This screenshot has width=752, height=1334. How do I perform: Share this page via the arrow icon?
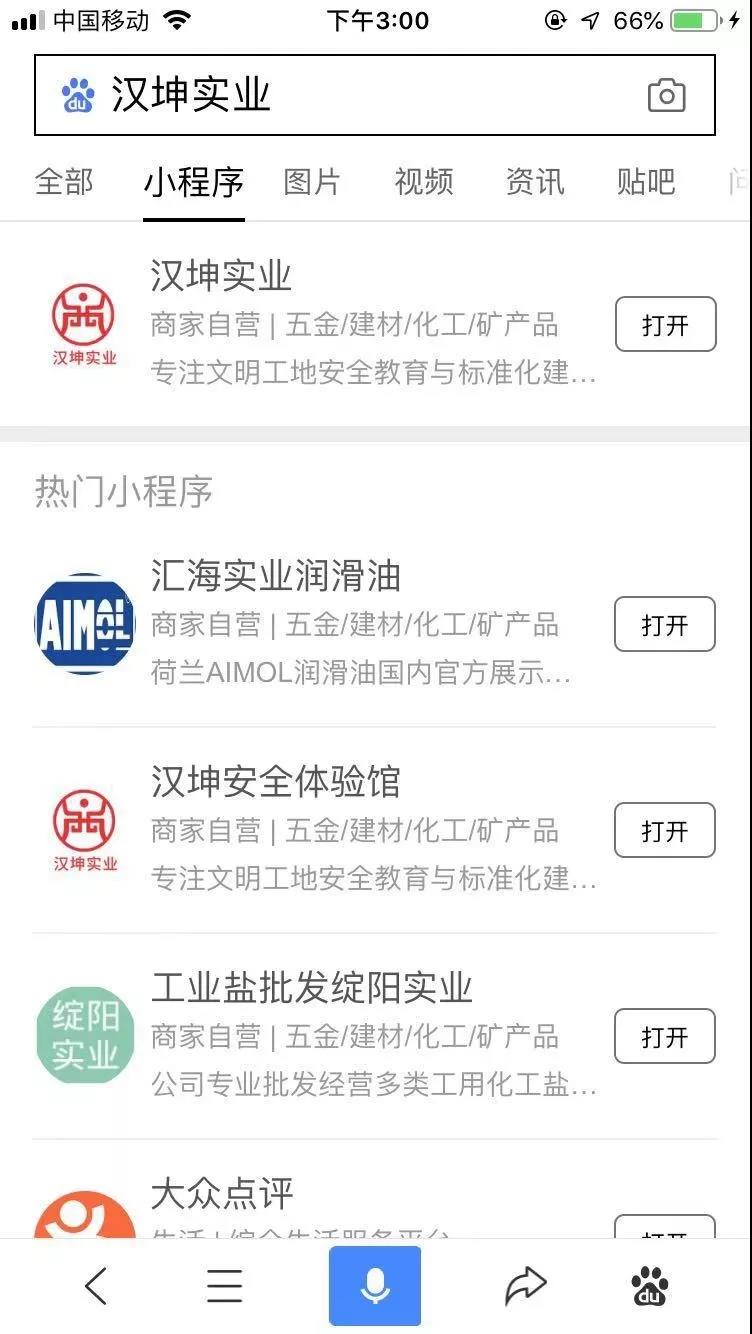pyautogui.click(x=525, y=1286)
